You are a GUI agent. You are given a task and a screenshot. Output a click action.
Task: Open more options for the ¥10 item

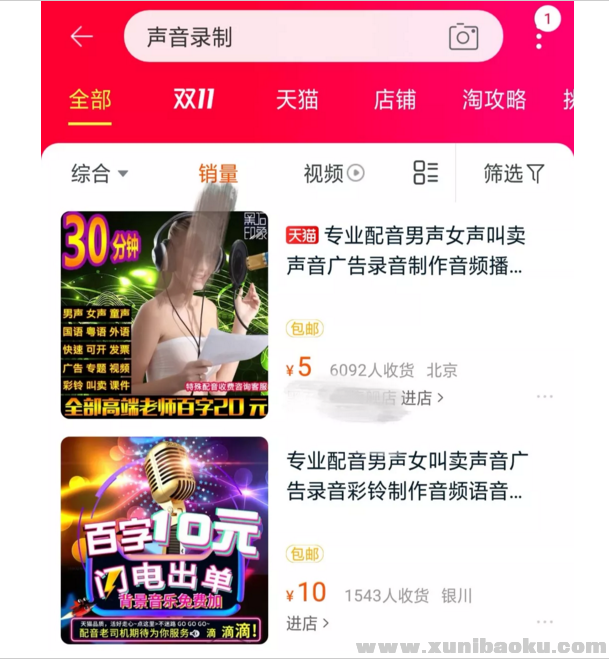click(544, 622)
